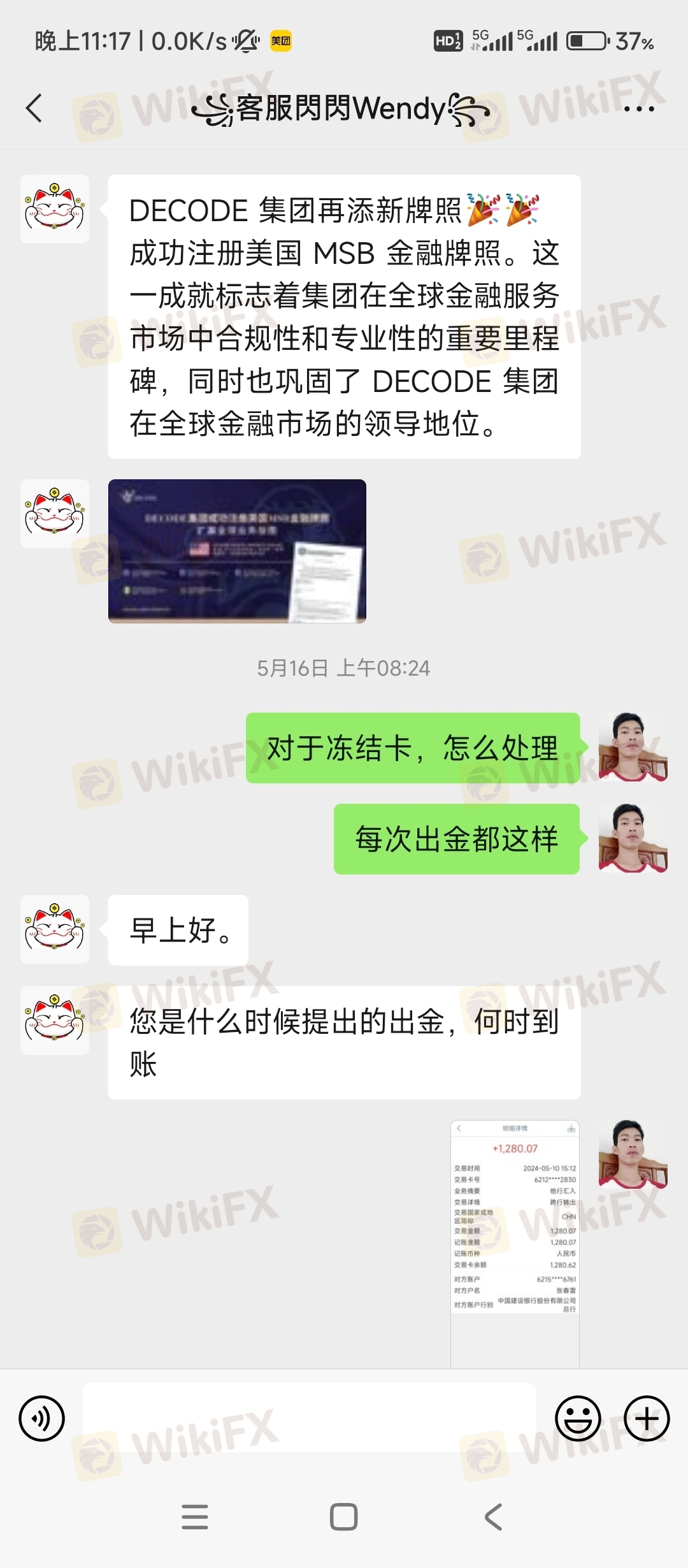This screenshot has width=688, height=1568.
Task: Focus the message text field
Action: tap(309, 1419)
